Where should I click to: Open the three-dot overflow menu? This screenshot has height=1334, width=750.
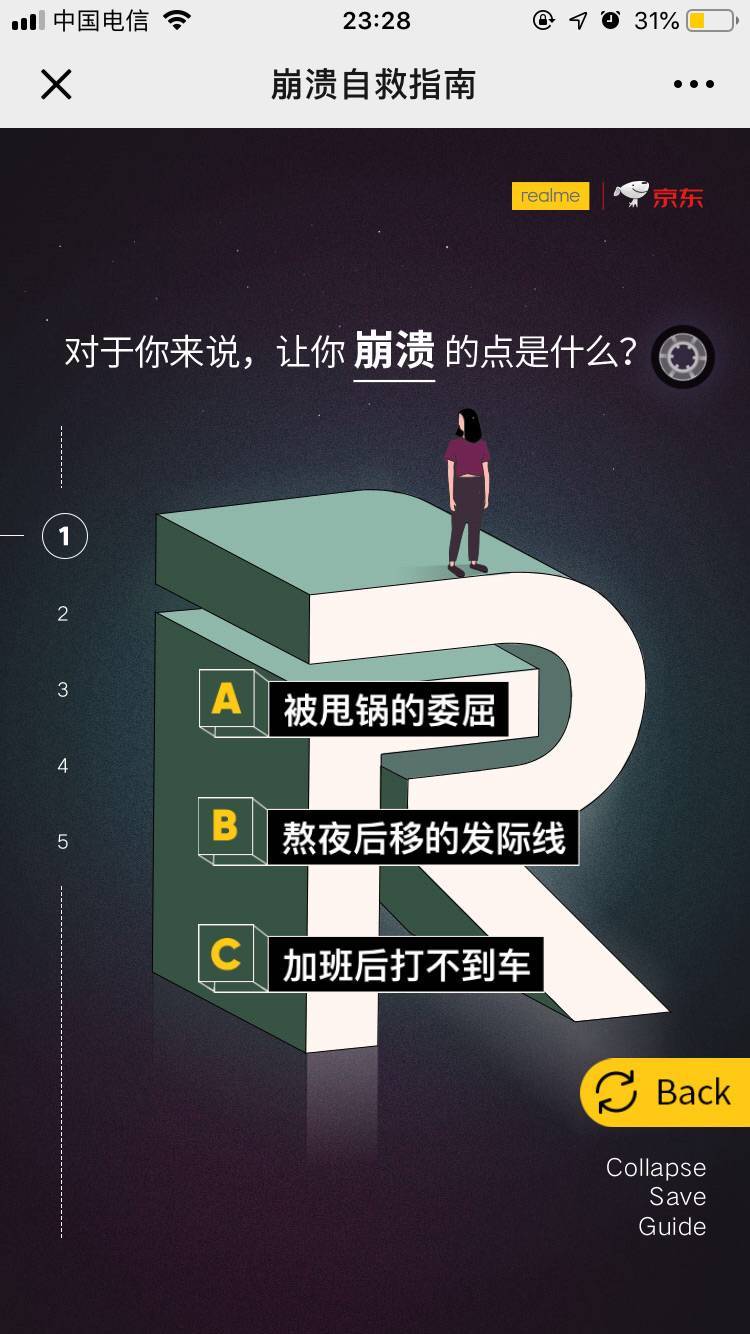point(693,85)
